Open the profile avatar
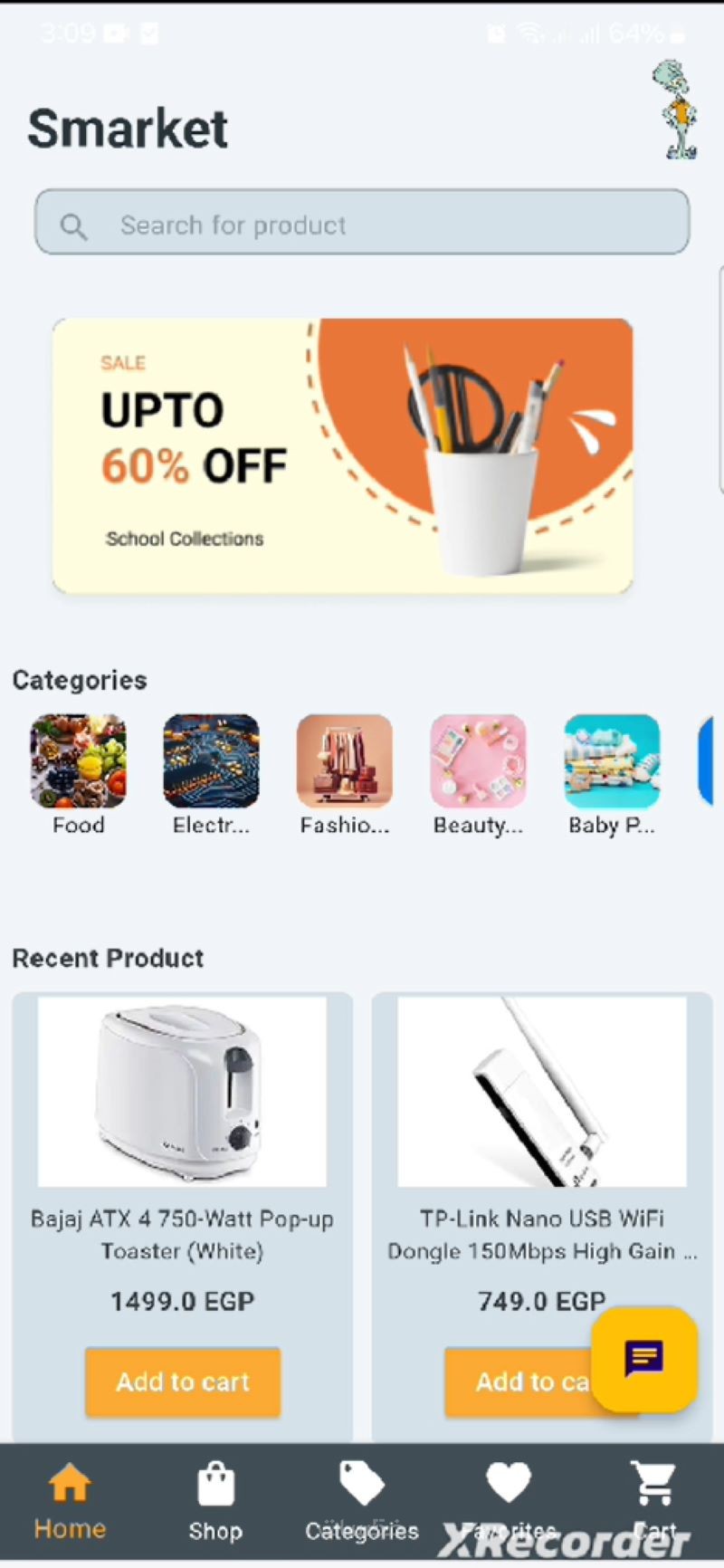This screenshot has height=1568, width=724. 675,110
